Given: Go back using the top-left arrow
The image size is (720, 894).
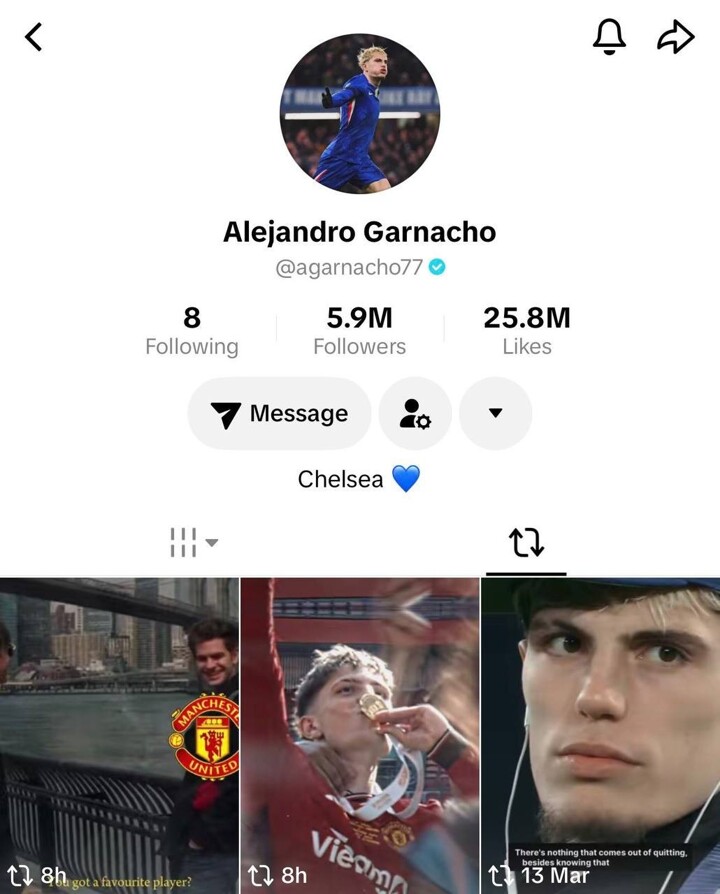Looking at the screenshot, I should [x=34, y=38].
